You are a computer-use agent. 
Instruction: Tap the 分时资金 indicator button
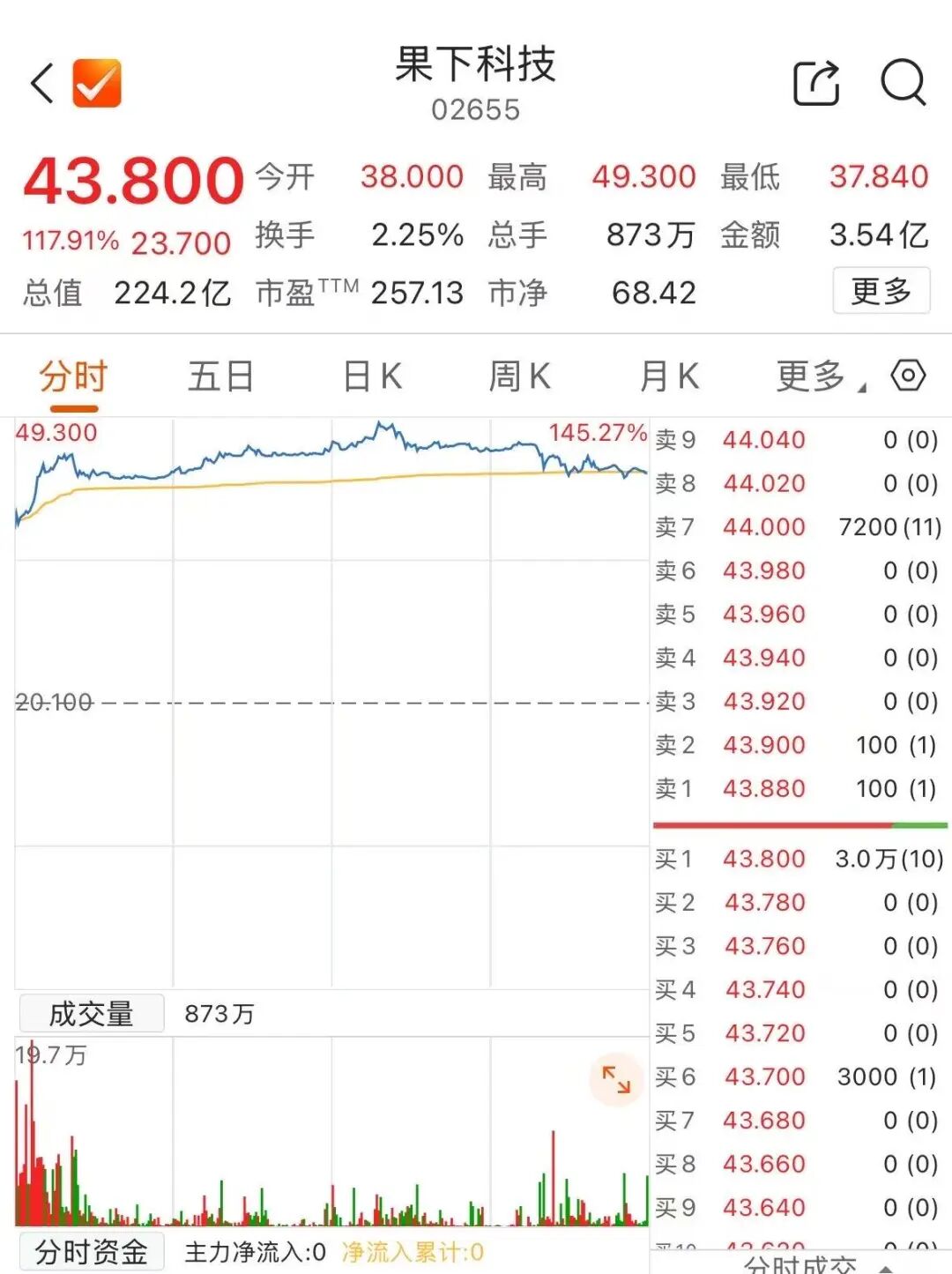click(x=91, y=1252)
